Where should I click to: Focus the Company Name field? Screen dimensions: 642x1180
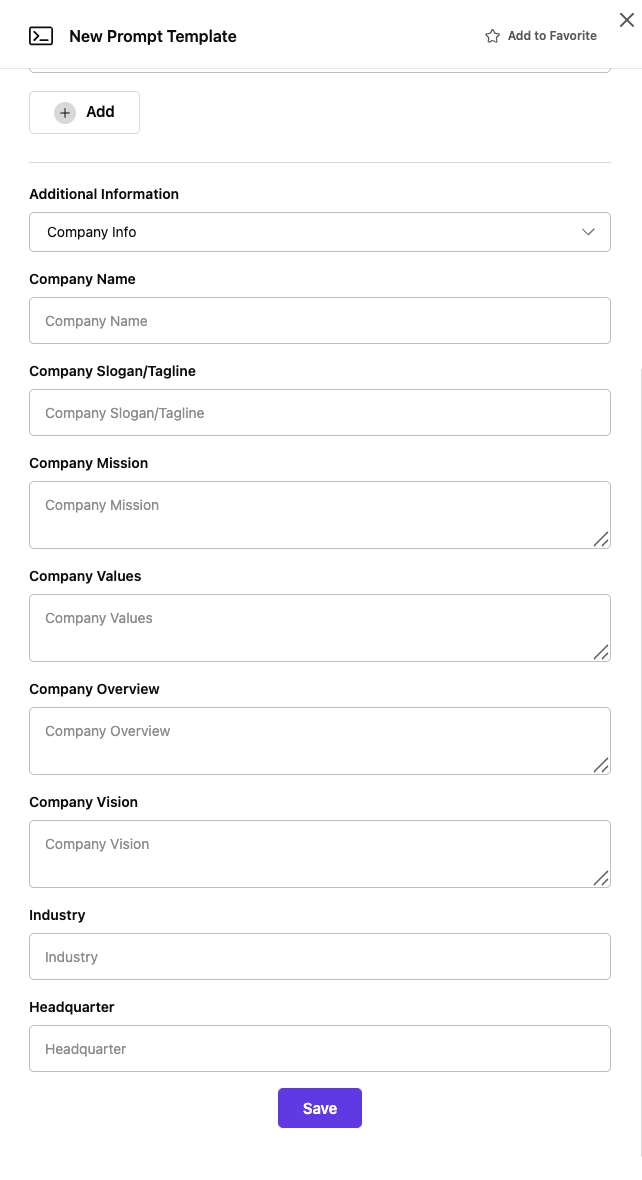coord(320,321)
